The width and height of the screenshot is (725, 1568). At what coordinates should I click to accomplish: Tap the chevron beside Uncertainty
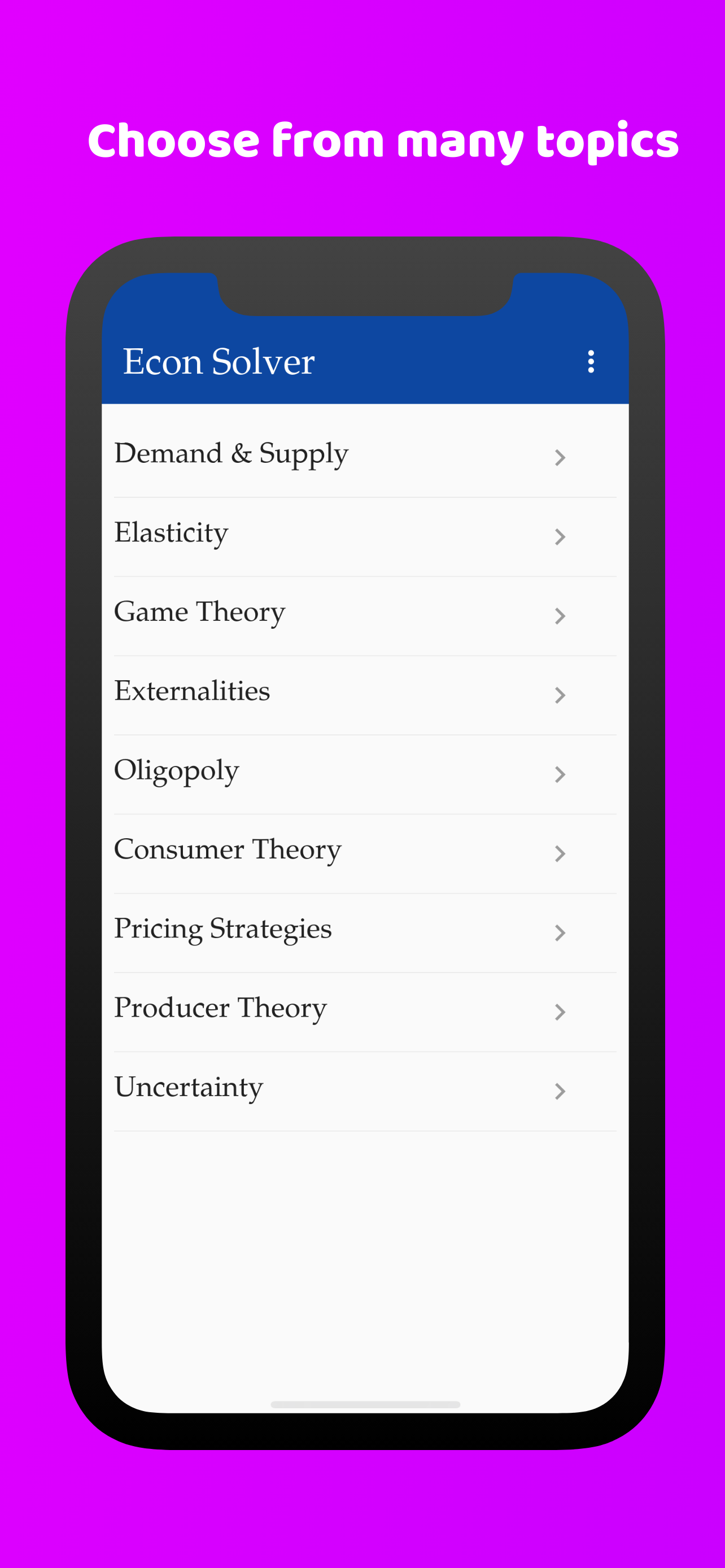[560, 1090]
